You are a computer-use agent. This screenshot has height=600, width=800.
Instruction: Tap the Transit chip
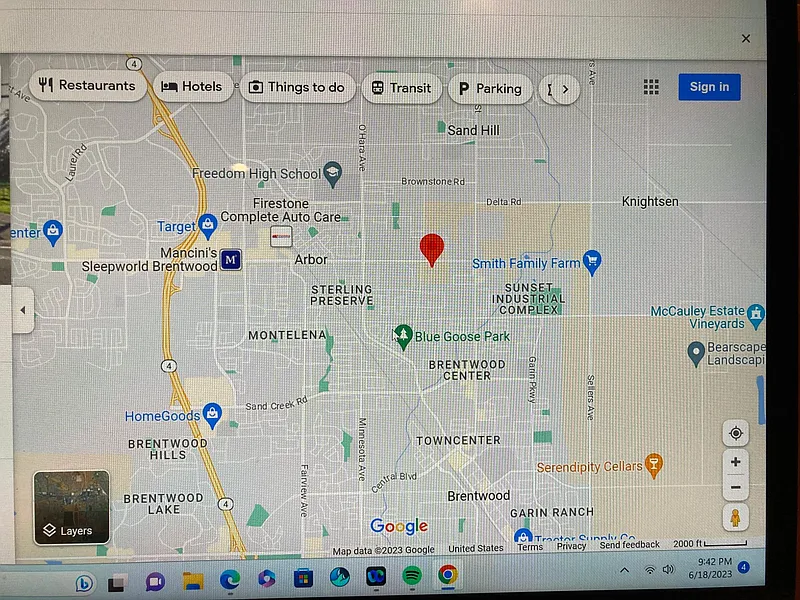point(400,88)
